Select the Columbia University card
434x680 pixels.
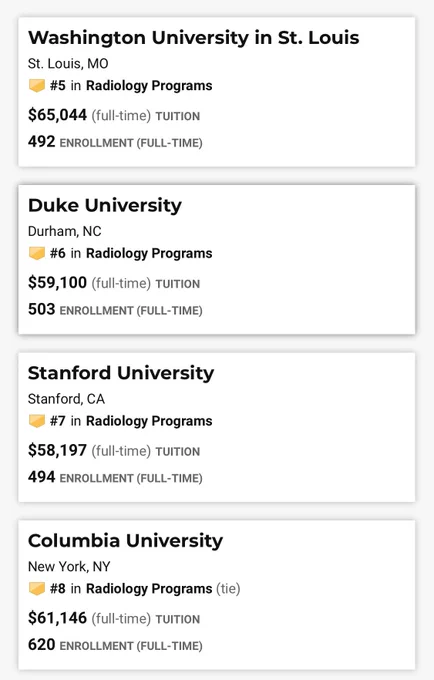217,595
